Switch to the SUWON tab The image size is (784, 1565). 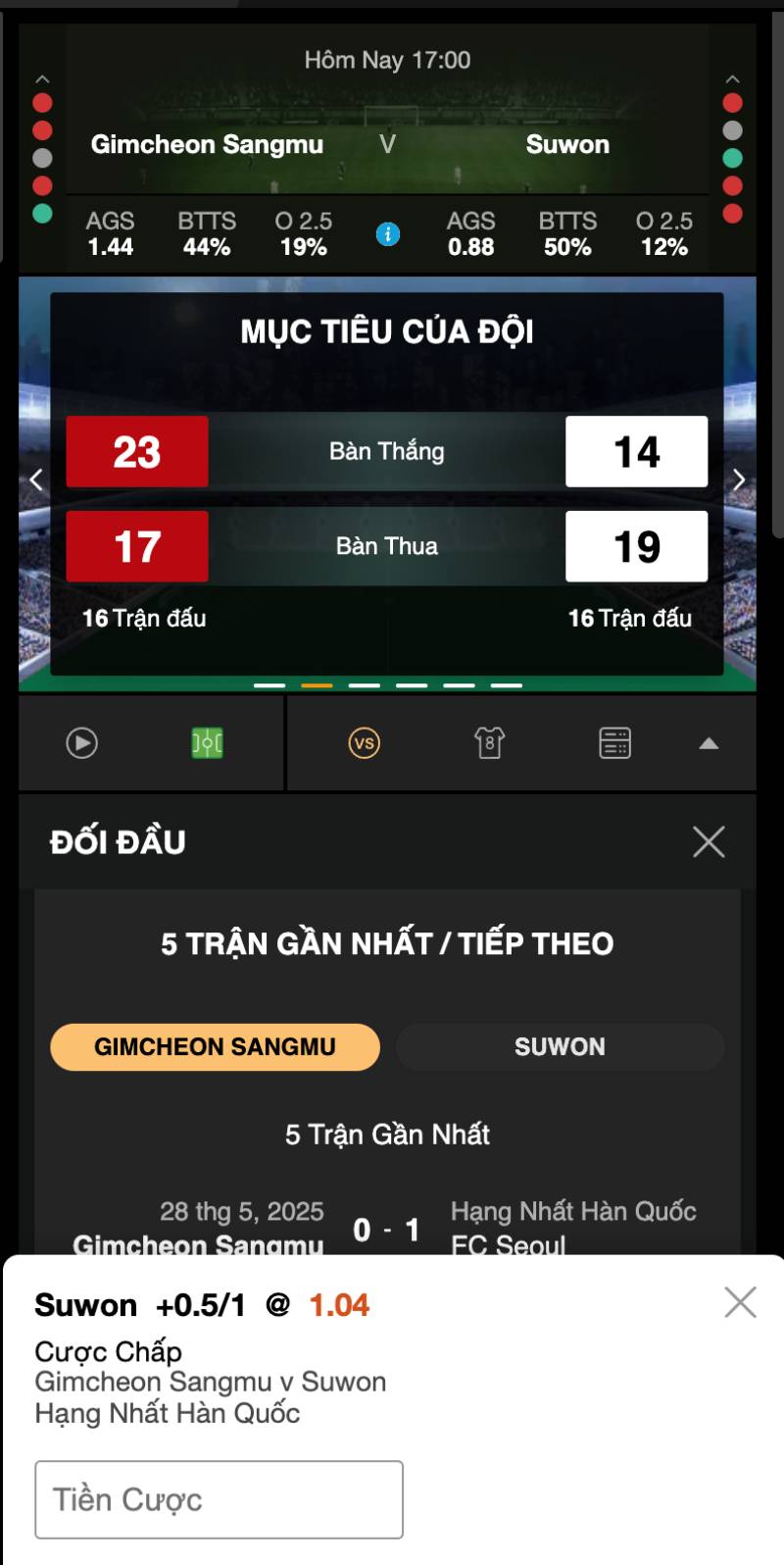click(560, 1046)
